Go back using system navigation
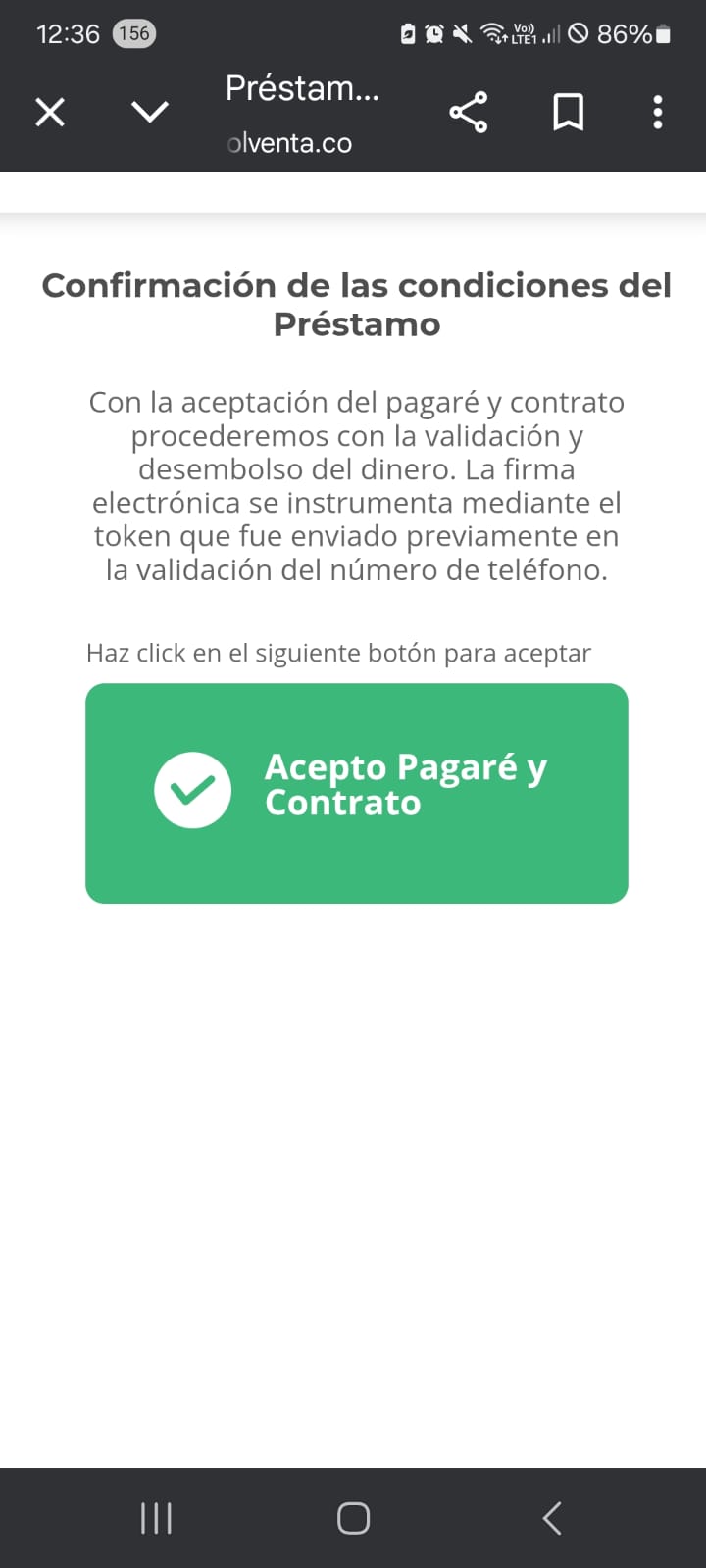 pos(552,1518)
